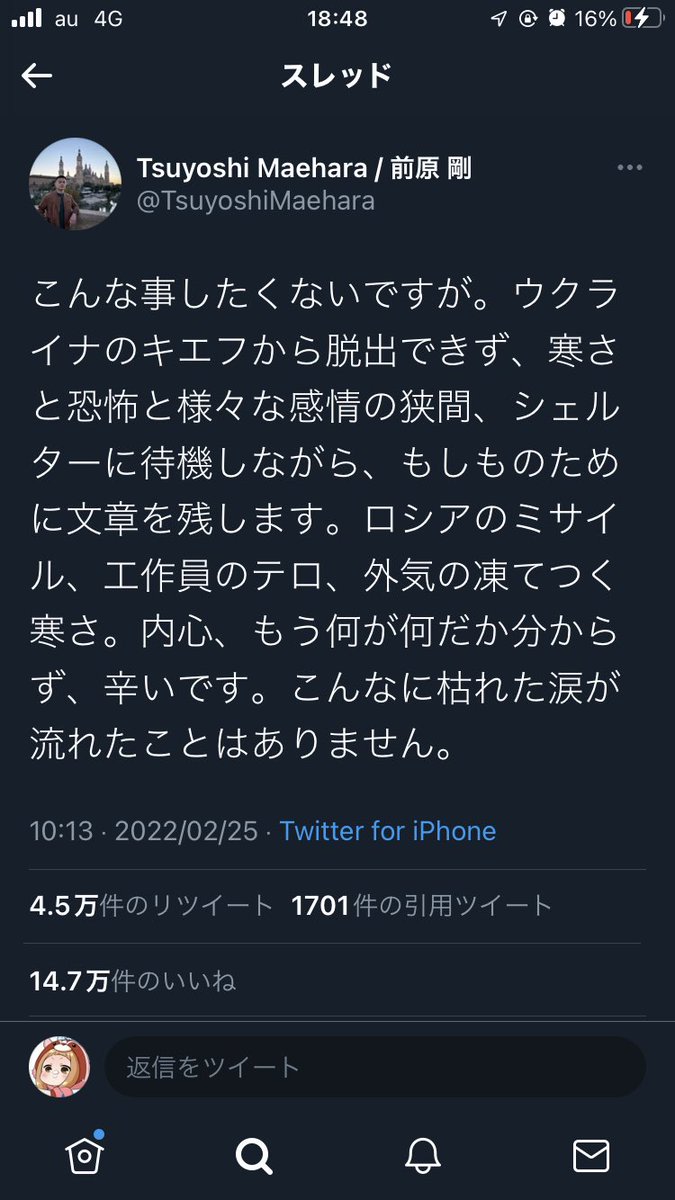
Task: Switch to the Home tab
Action: click(x=85, y=1155)
